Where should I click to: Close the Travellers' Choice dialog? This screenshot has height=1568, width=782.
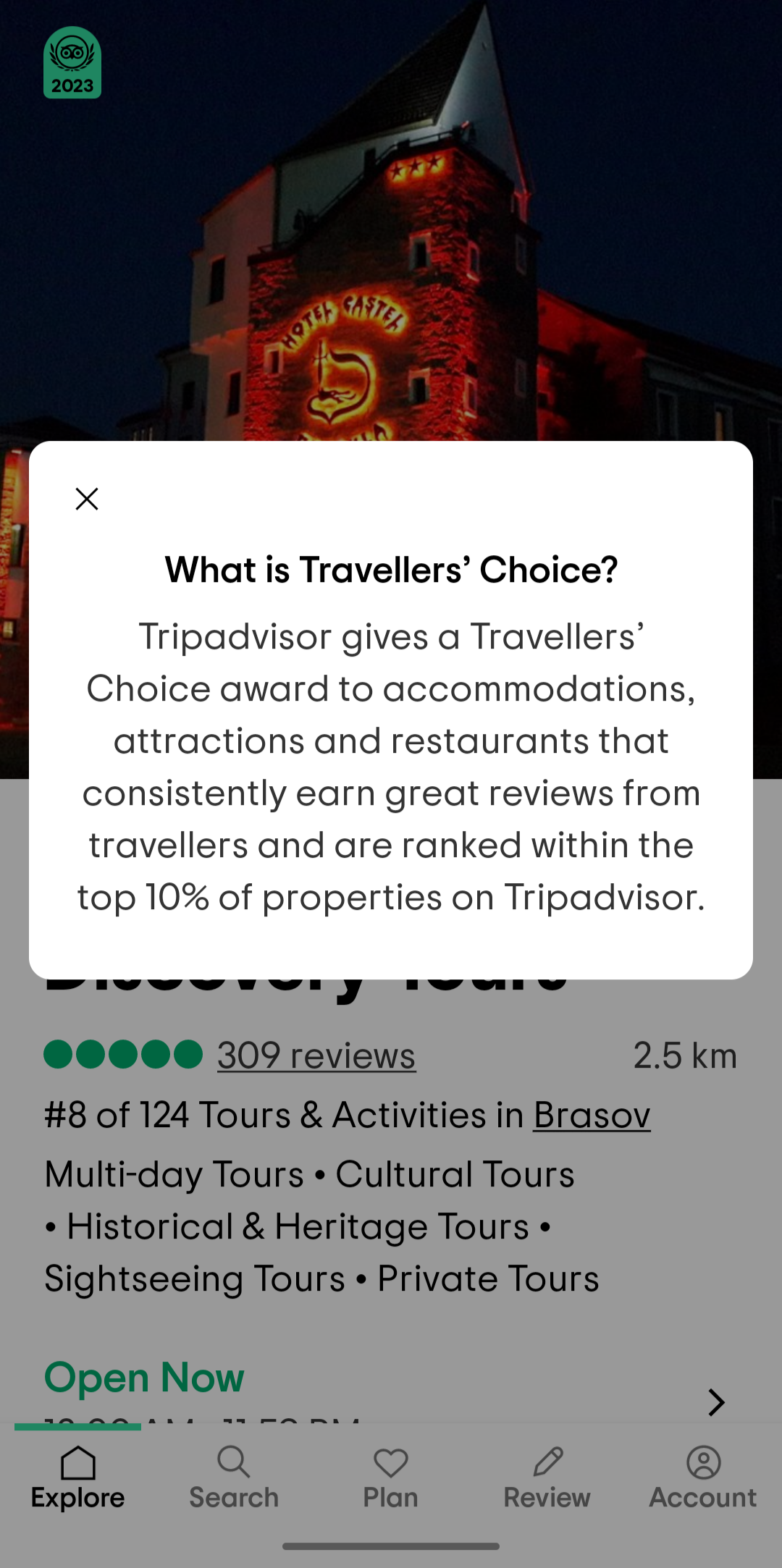coord(87,499)
